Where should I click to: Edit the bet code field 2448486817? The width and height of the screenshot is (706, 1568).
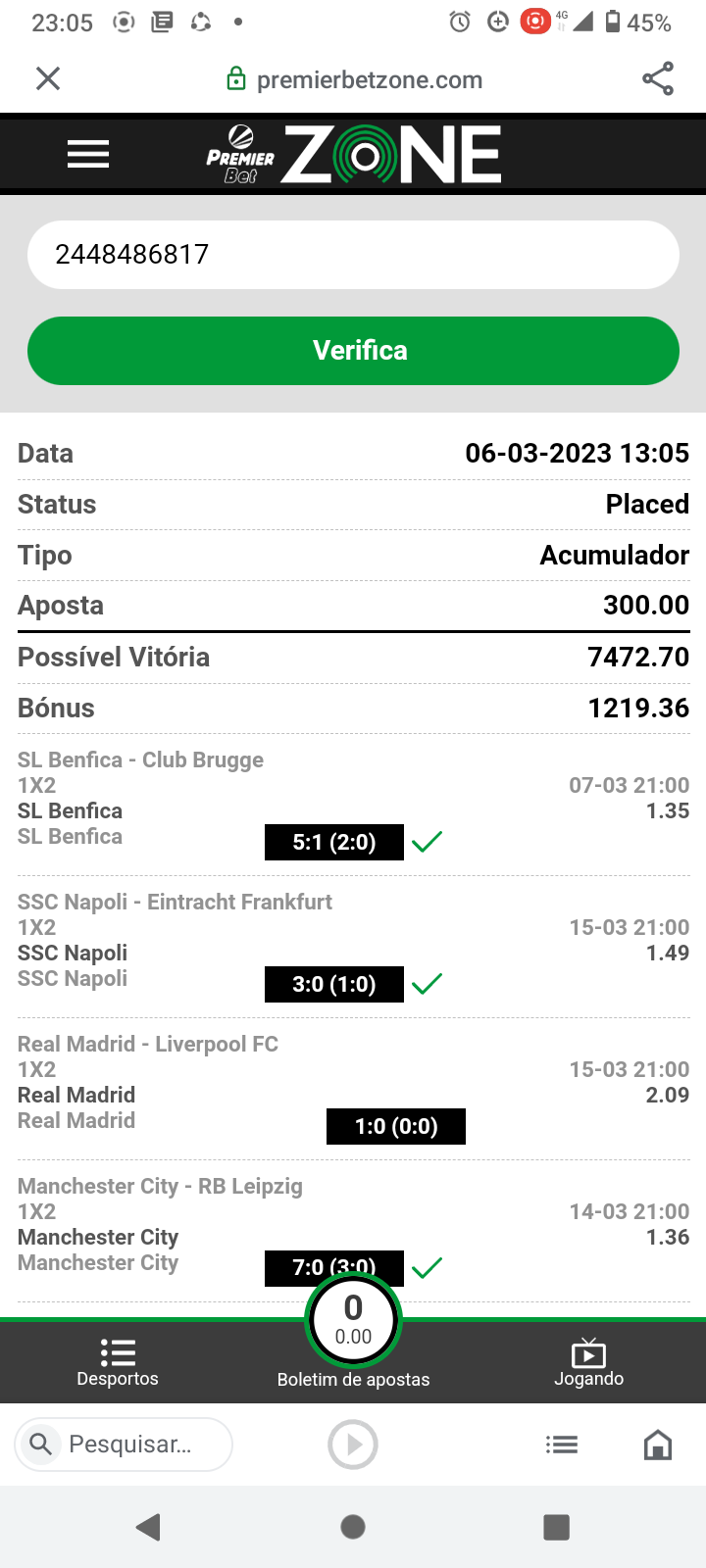[353, 255]
